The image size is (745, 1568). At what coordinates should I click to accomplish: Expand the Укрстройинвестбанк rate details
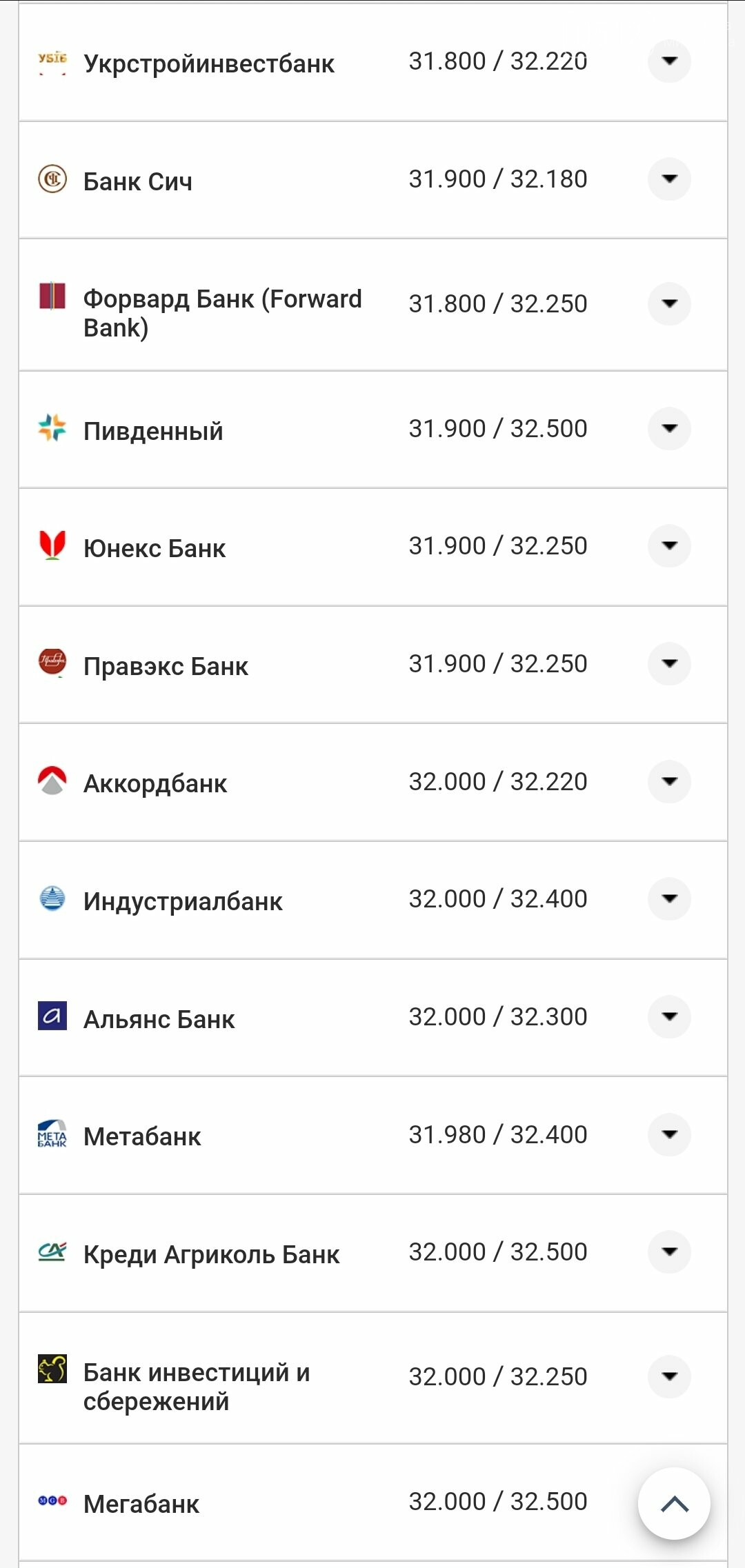[x=669, y=61]
